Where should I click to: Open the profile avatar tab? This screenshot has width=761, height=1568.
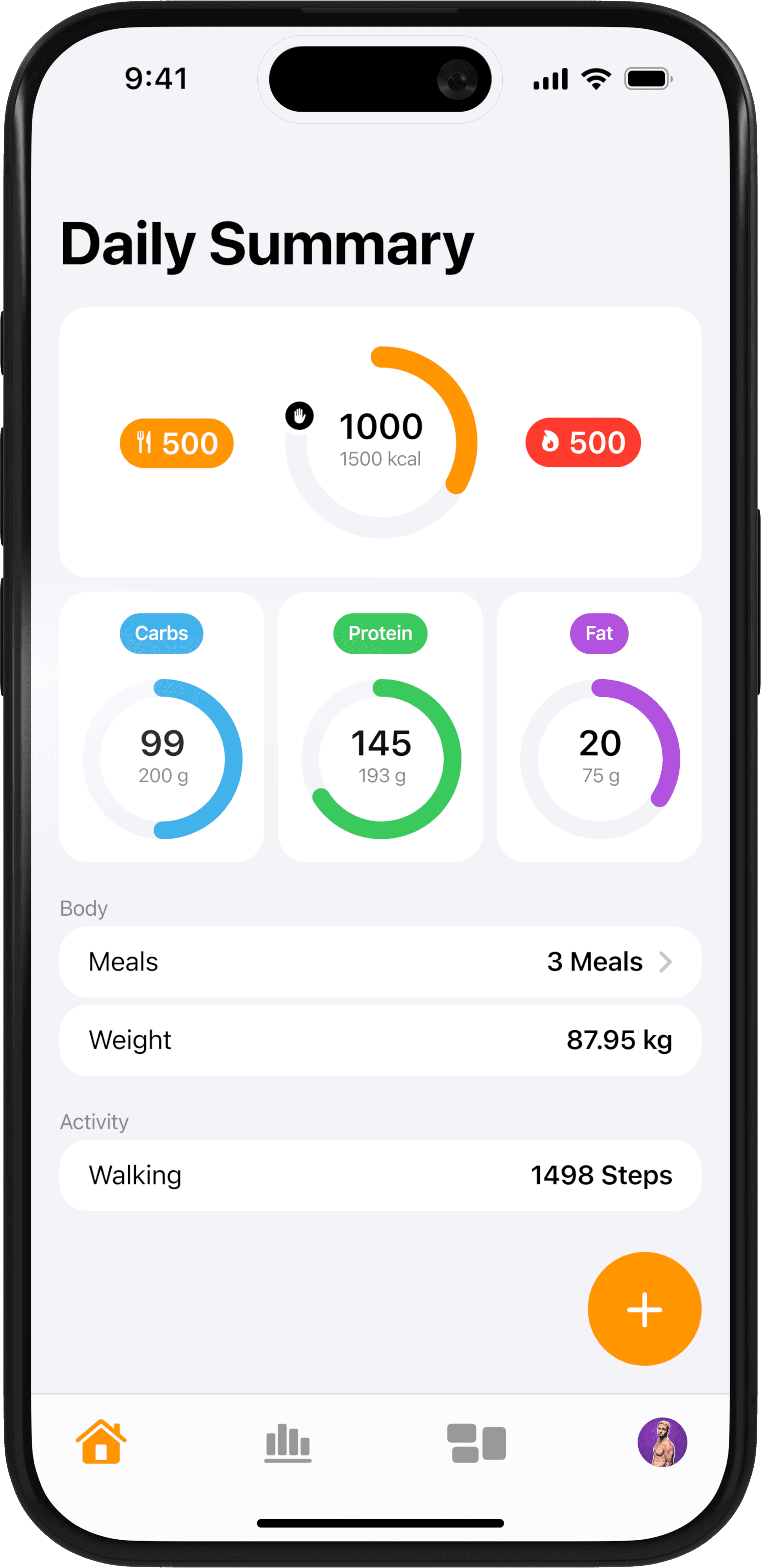coord(662,1442)
